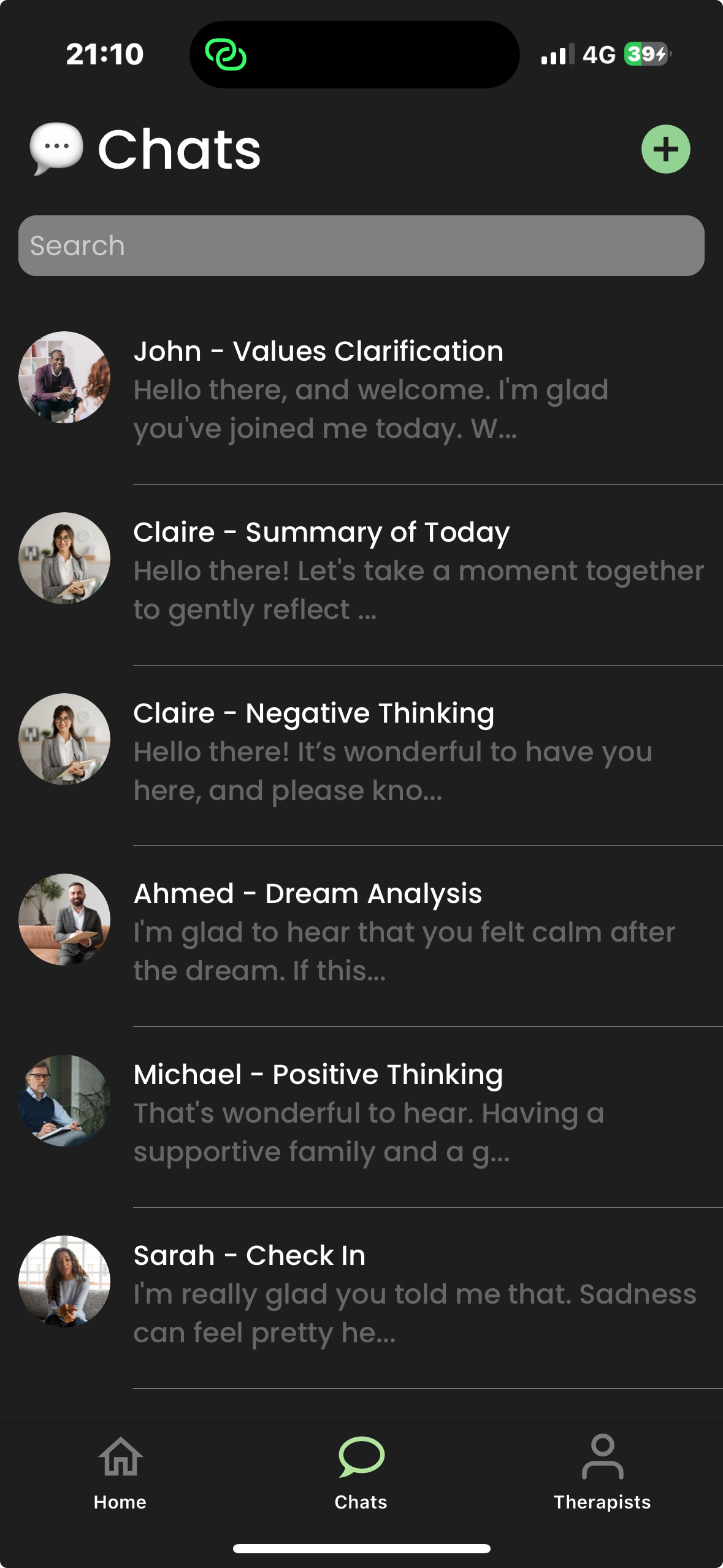Switch to the Therapists tab
Viewport: 723px width, 1568px height.
pyautogui.click(x=602, y=1472)
